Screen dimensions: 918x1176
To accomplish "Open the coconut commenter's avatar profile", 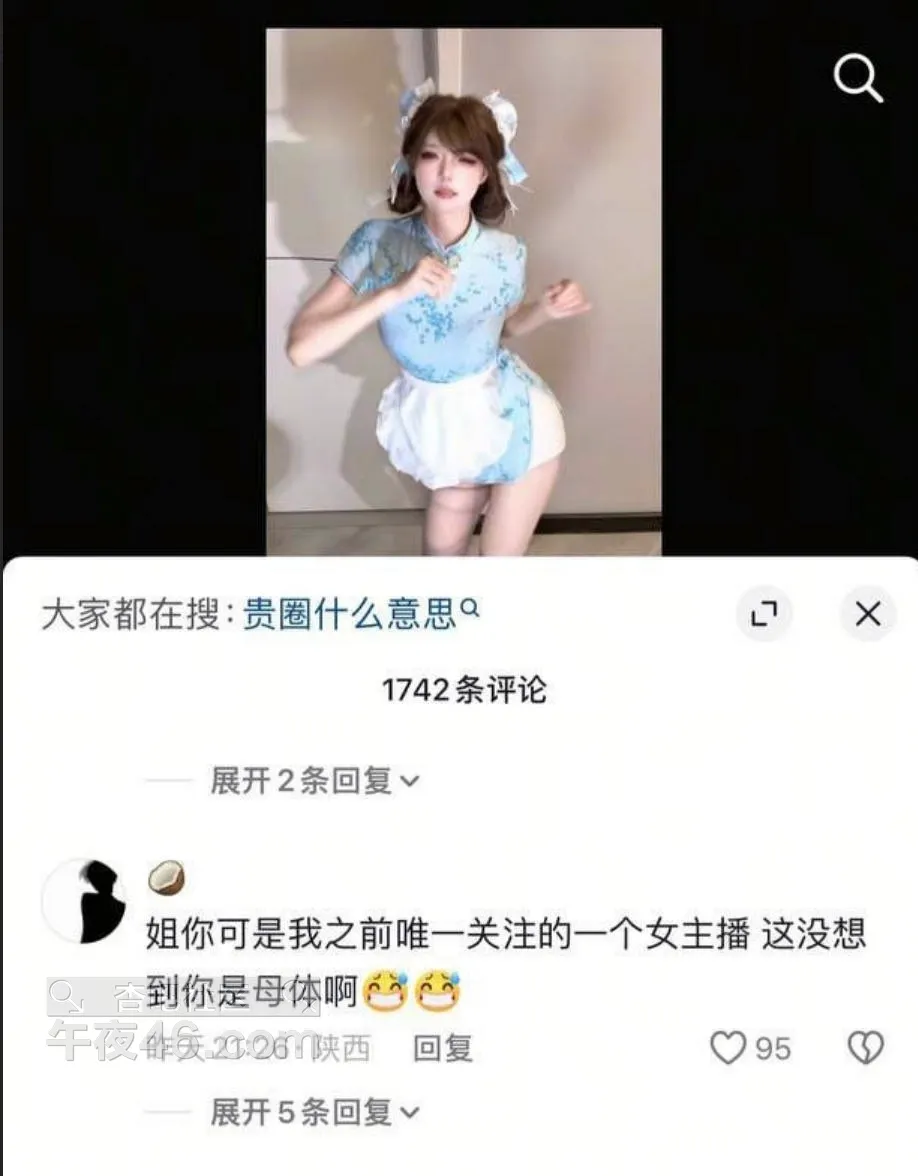I will (84, 900).
